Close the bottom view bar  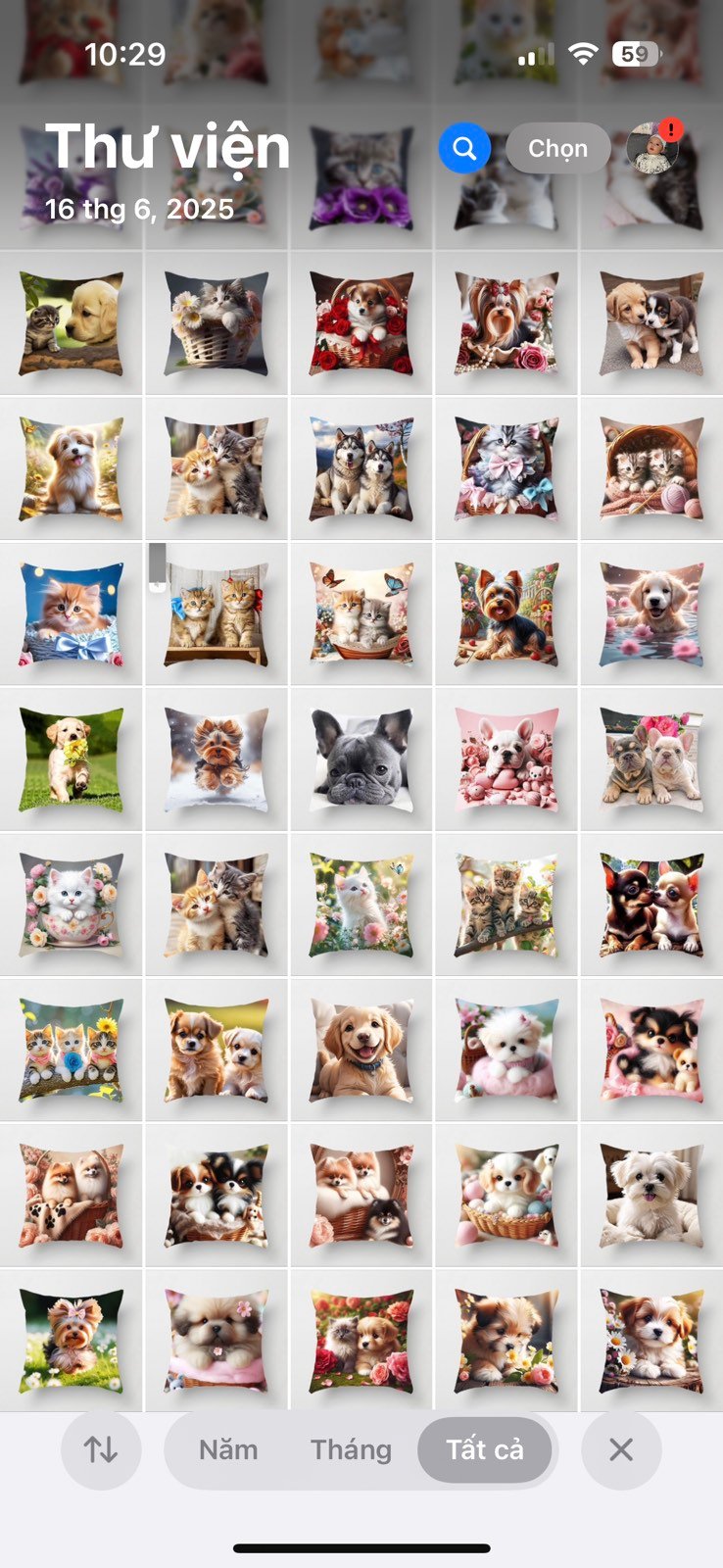click(x=621, y=1449)
